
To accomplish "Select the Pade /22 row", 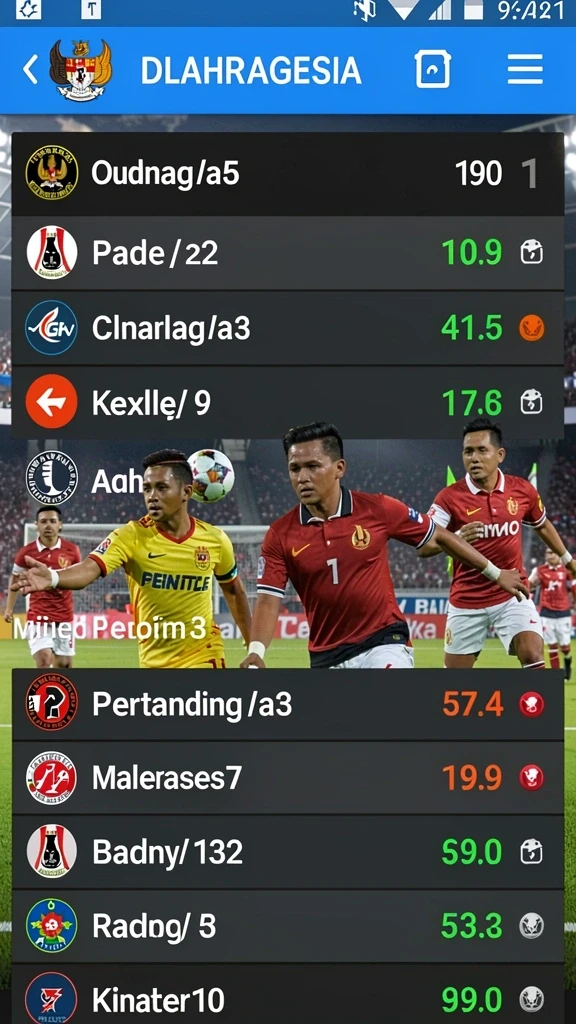I will [x=288, y=253].
